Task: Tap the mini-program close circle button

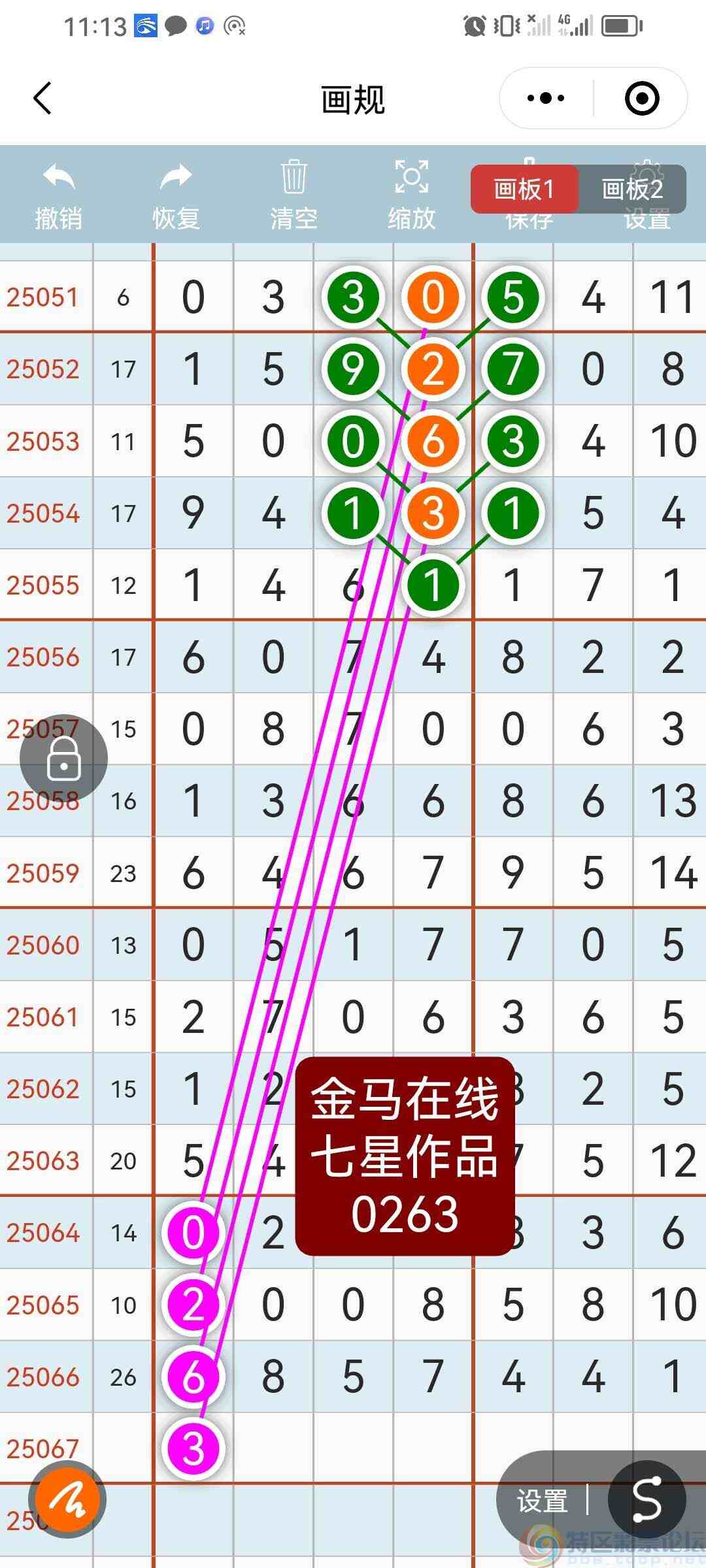Action: 641,98
